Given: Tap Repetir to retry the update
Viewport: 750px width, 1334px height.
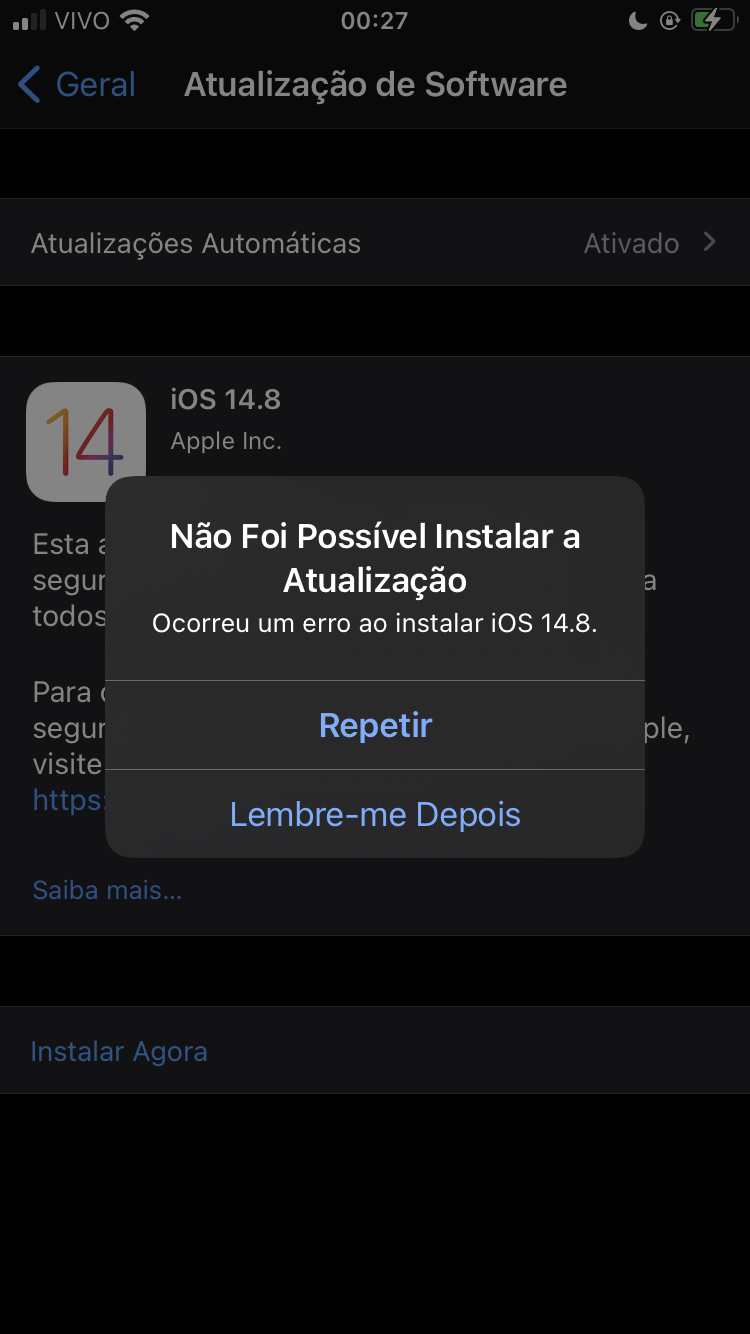Looking at the screenshot, I should point(375,725).
